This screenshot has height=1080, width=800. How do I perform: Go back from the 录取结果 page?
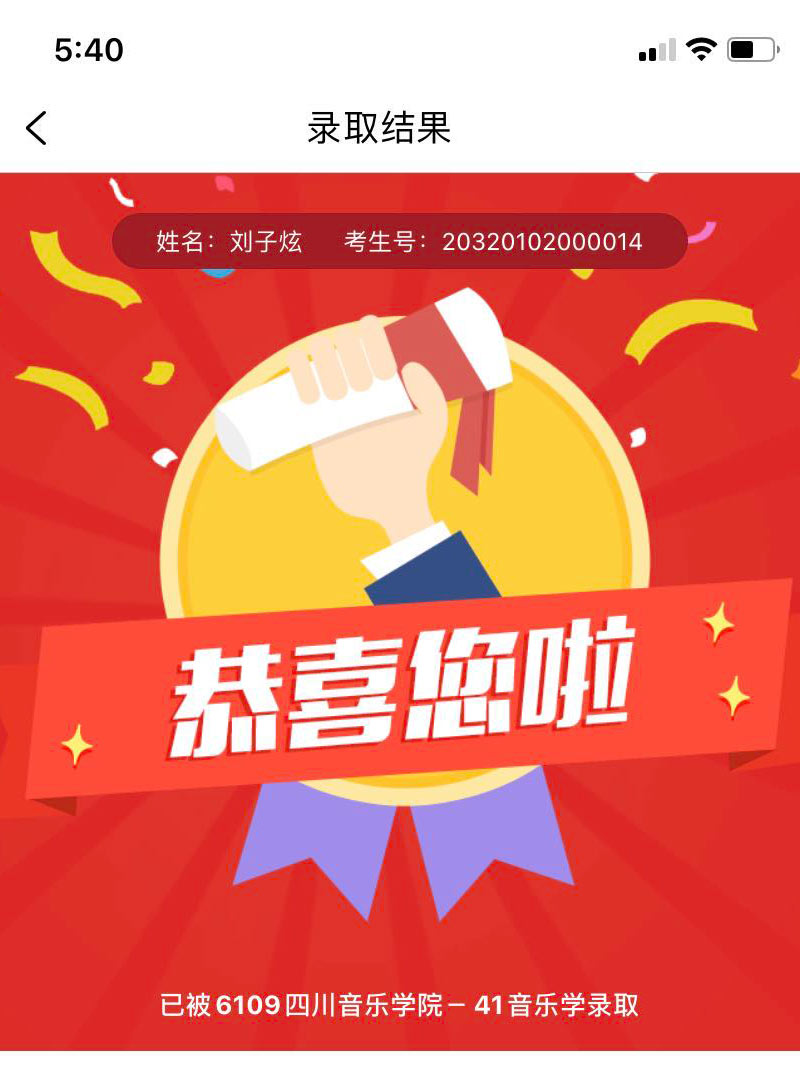[x=36, y=128]
